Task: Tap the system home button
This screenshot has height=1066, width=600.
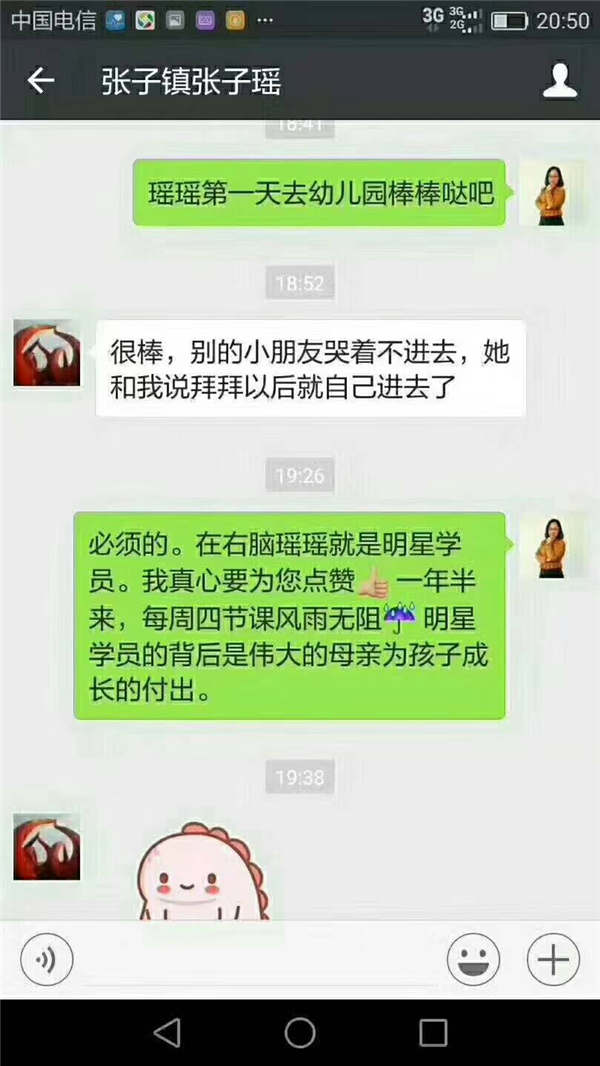Action: tap(300, 1032)
